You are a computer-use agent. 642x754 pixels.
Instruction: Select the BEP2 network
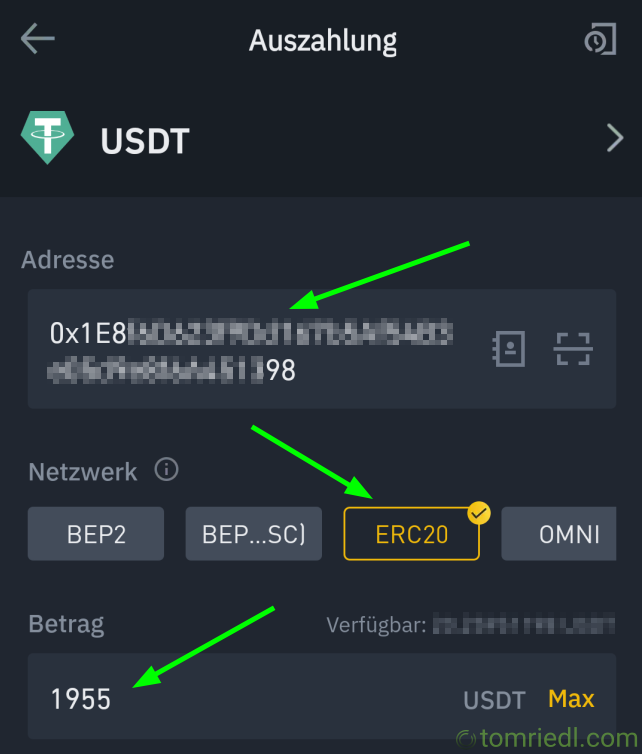[x=96, y=534]
